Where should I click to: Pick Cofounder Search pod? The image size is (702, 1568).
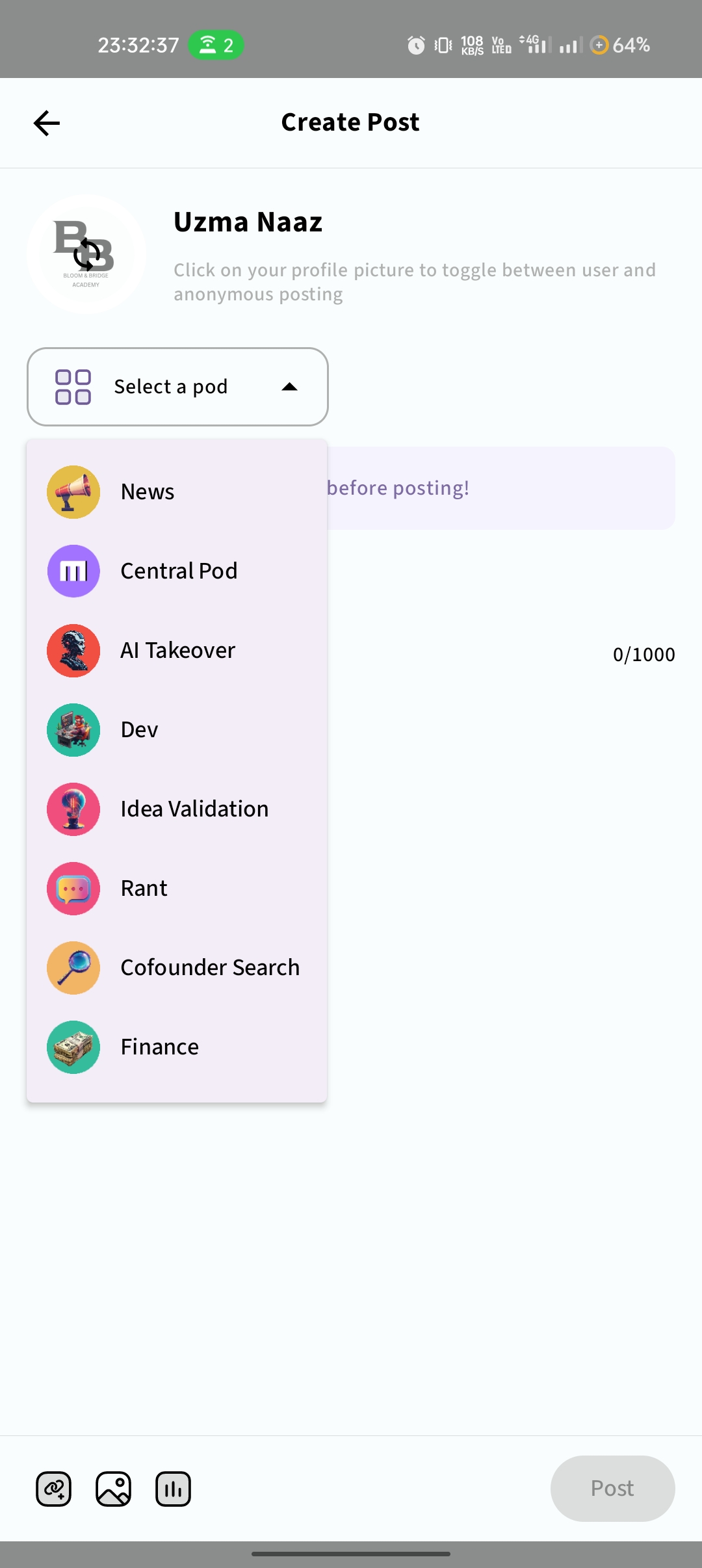[x=210, y=968]
